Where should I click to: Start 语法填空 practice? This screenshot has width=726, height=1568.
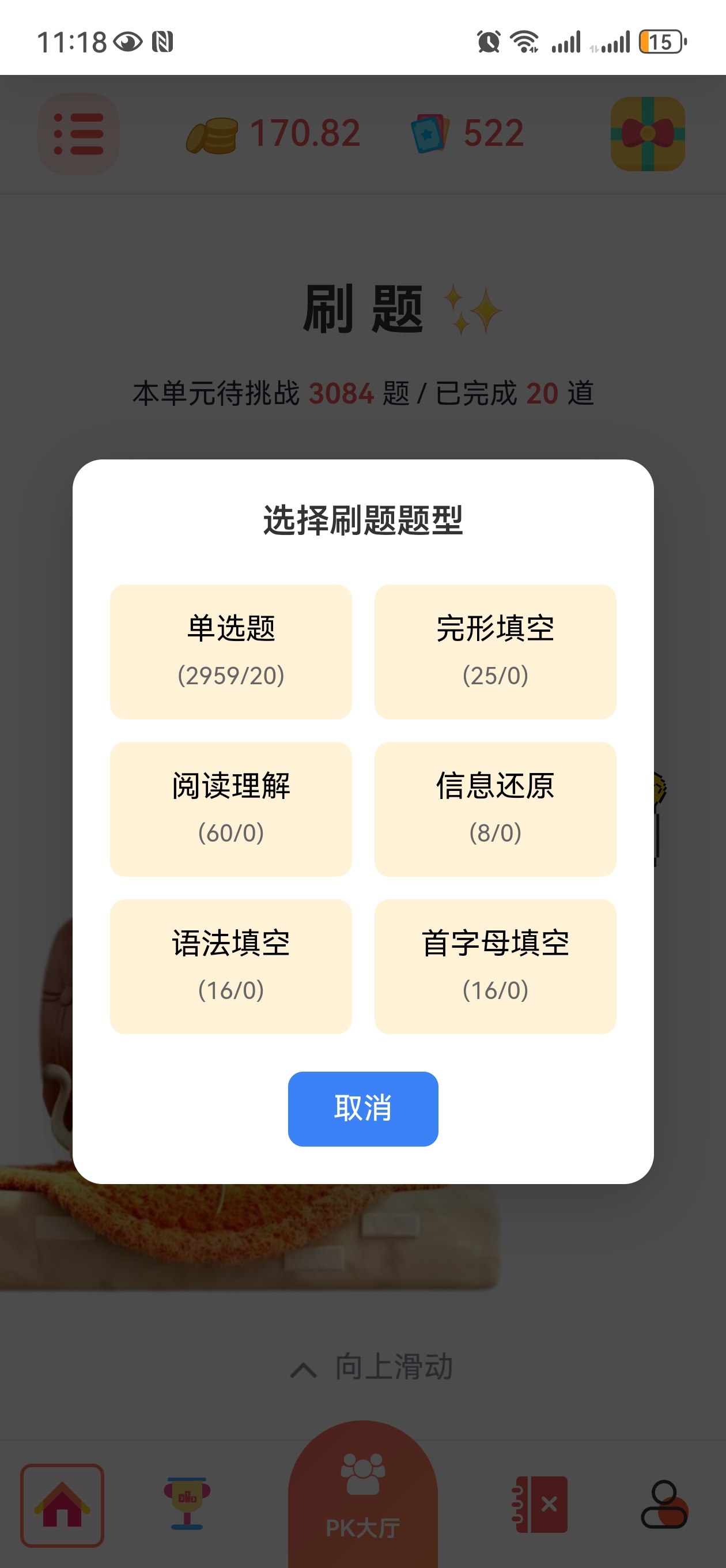pos(230,966)
